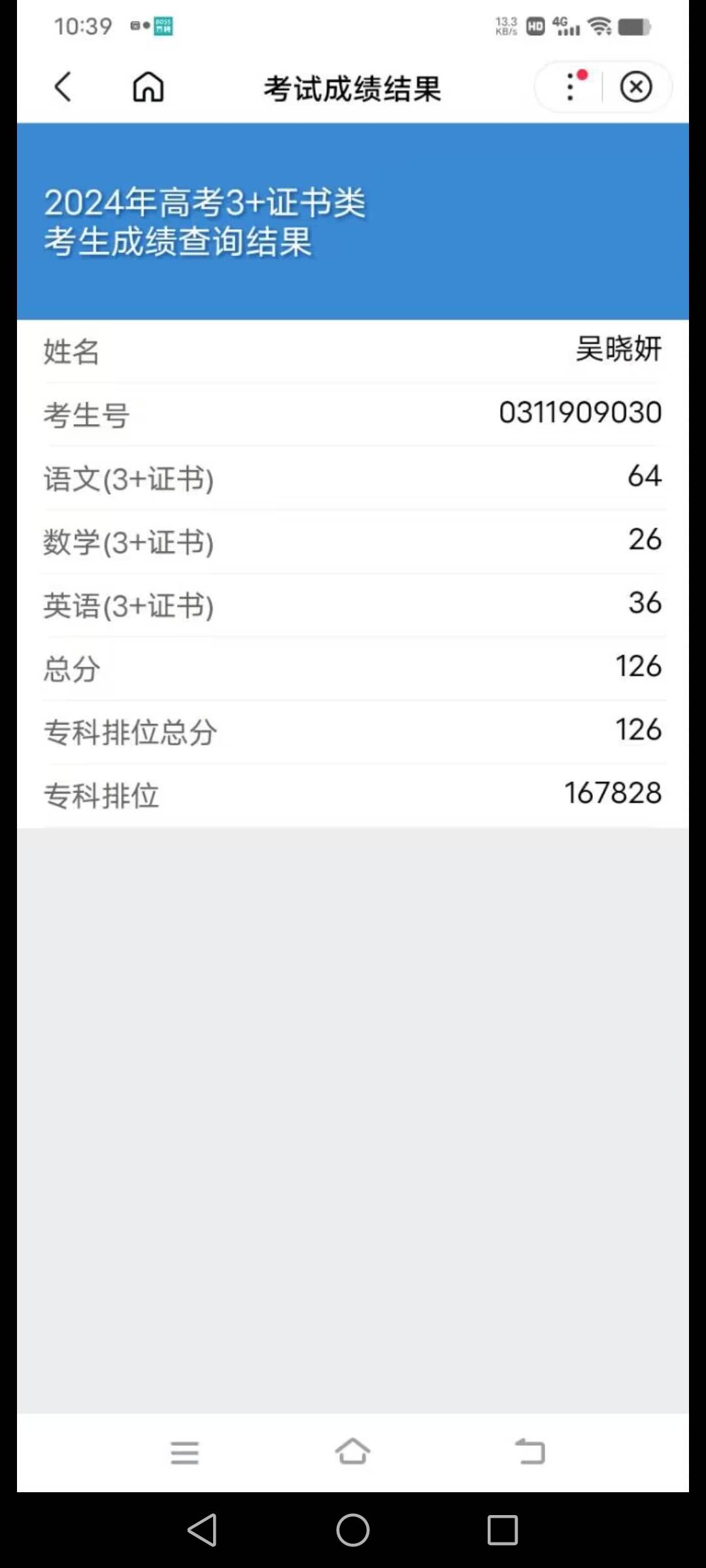Close the mini program with X button
The width and height of the screenshot is (706, 1568).
pos(636,87)
